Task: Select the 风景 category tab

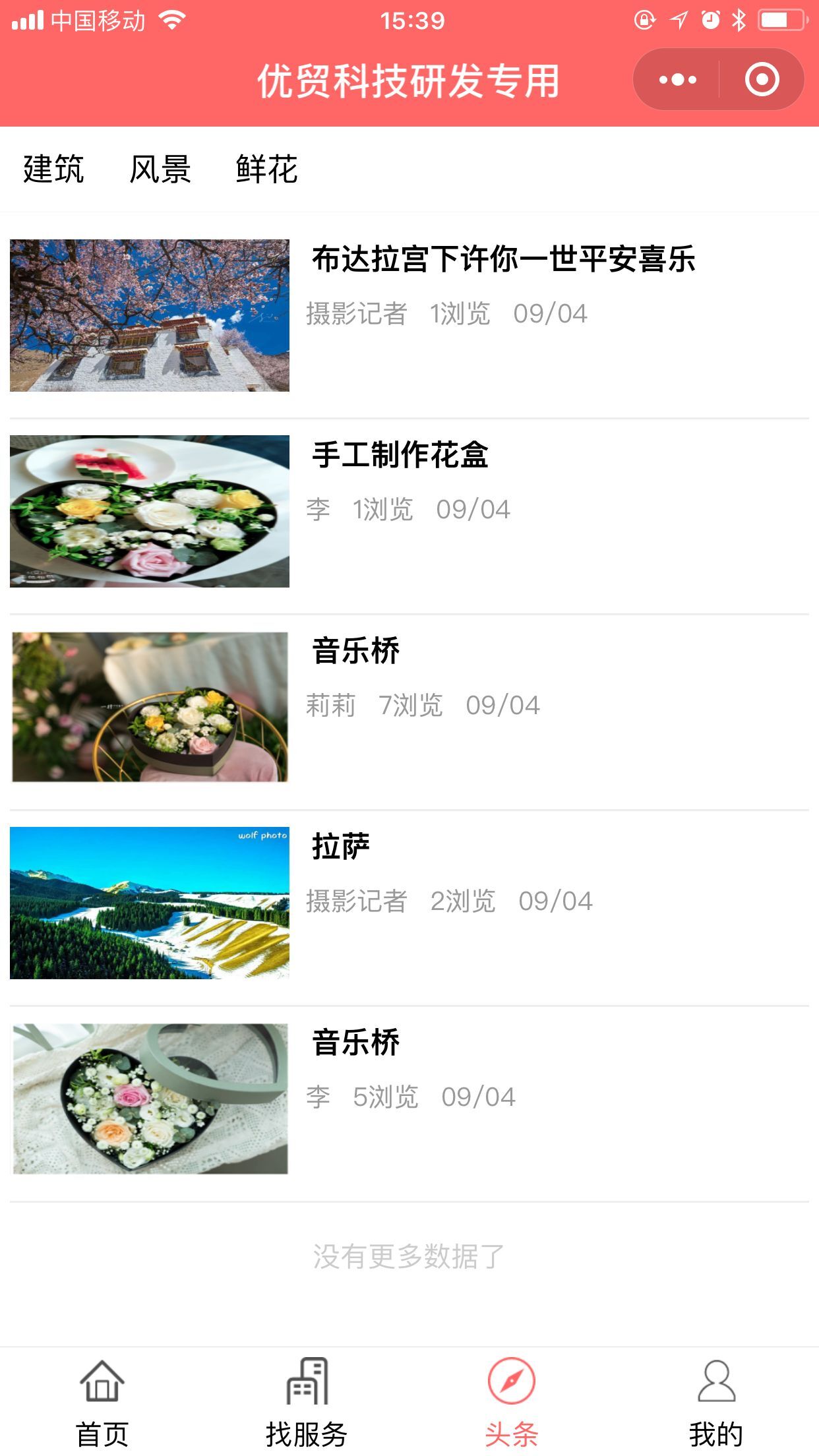Action: tap(160, 169)
